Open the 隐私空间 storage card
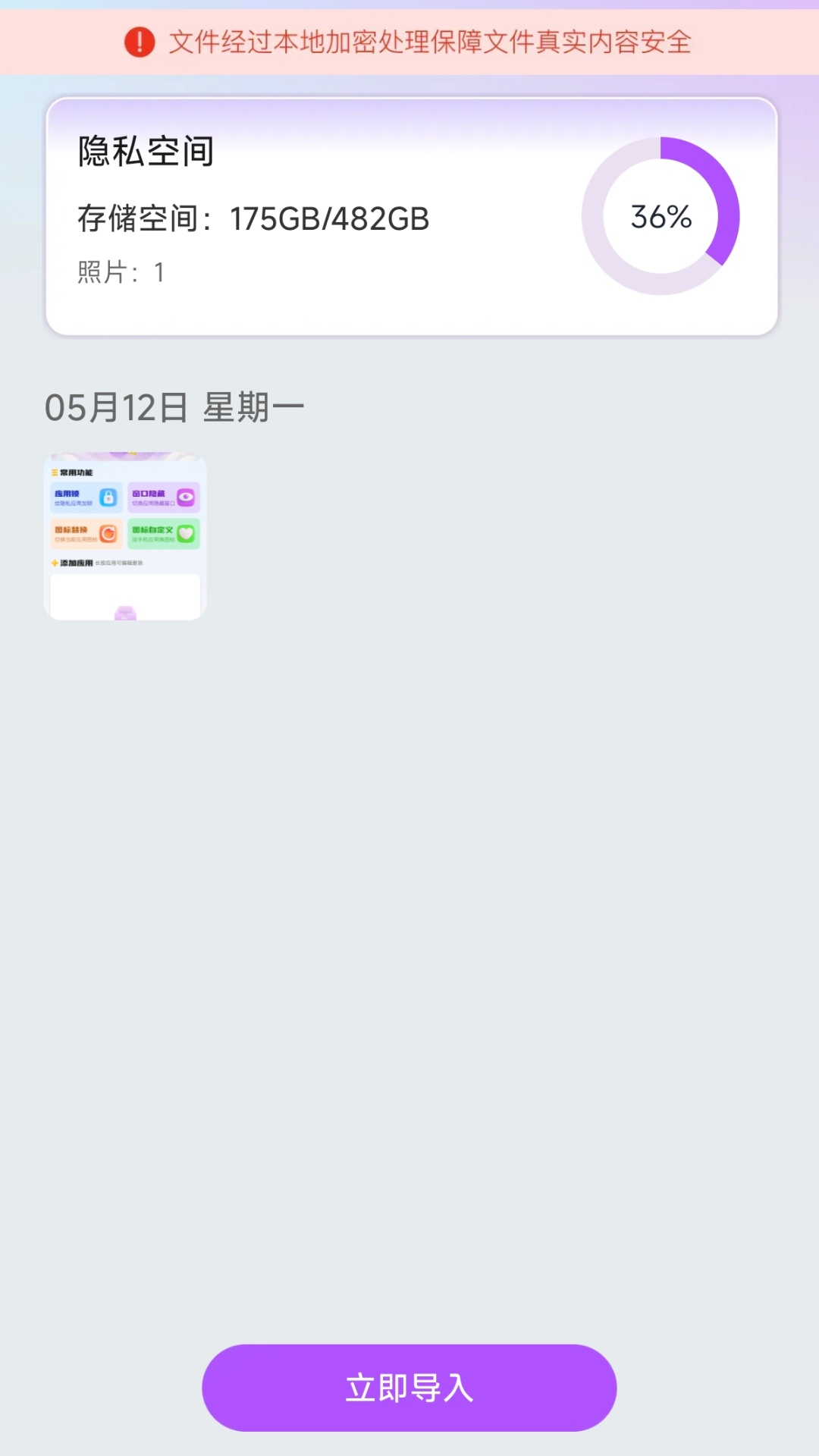The width and height of the screenshot is (819, 1456). 409,215
